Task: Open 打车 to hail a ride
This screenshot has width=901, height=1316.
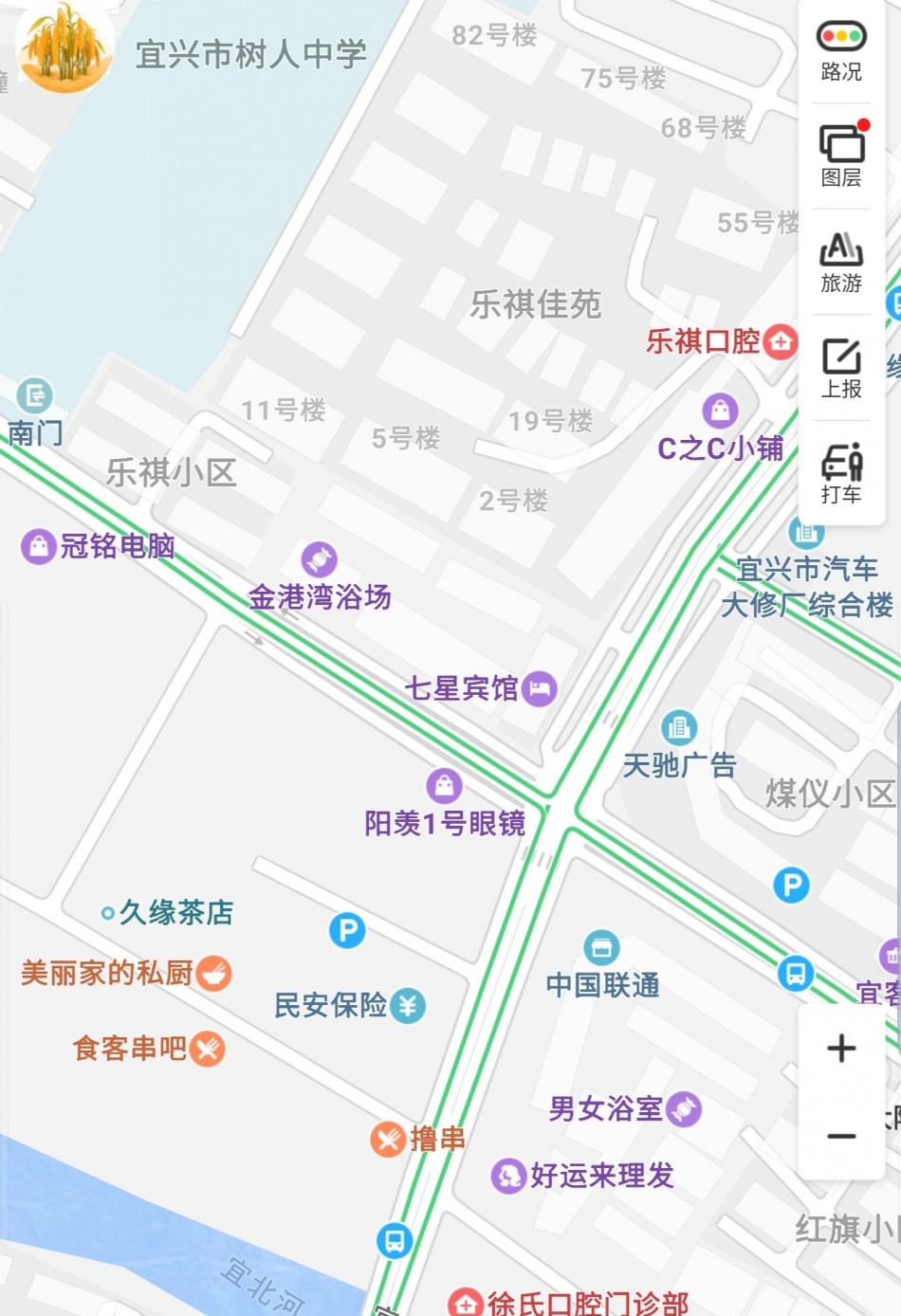Action: click(x=841, y=473)
